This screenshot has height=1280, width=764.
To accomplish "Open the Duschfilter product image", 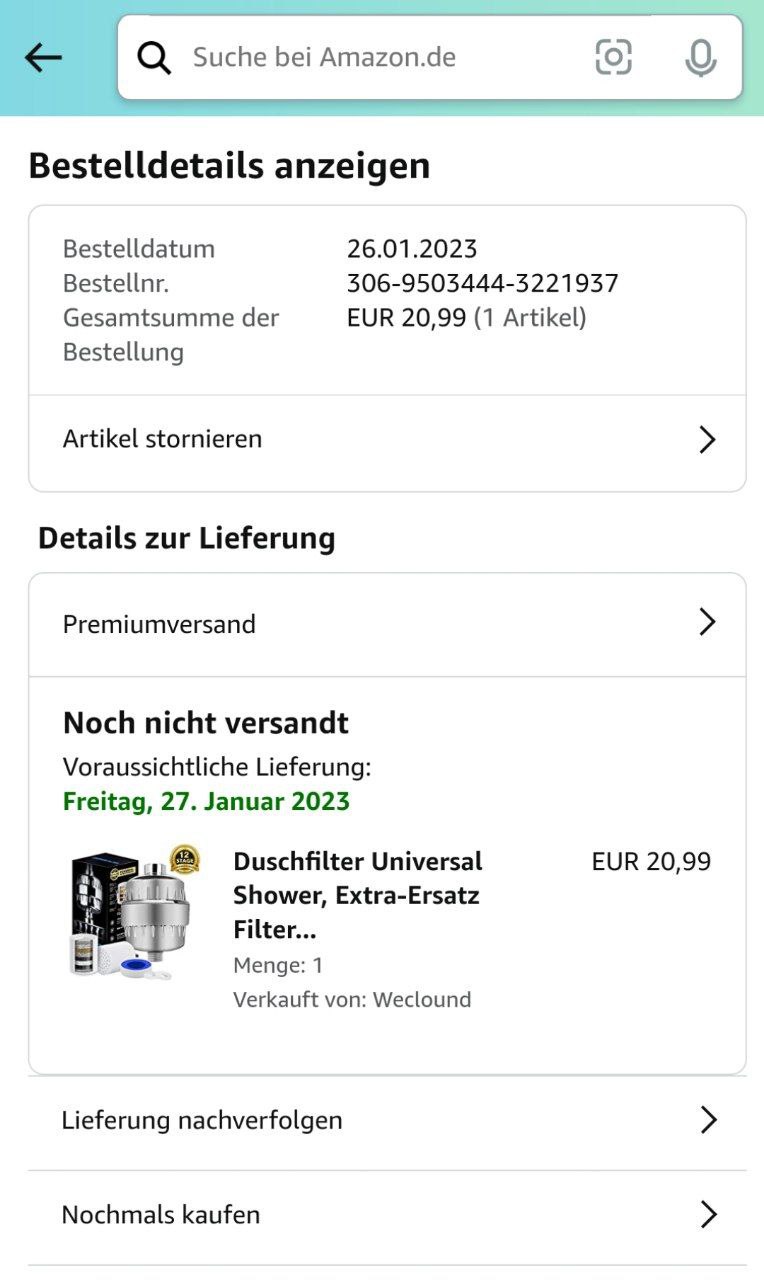I will click(x=135, y=912).
